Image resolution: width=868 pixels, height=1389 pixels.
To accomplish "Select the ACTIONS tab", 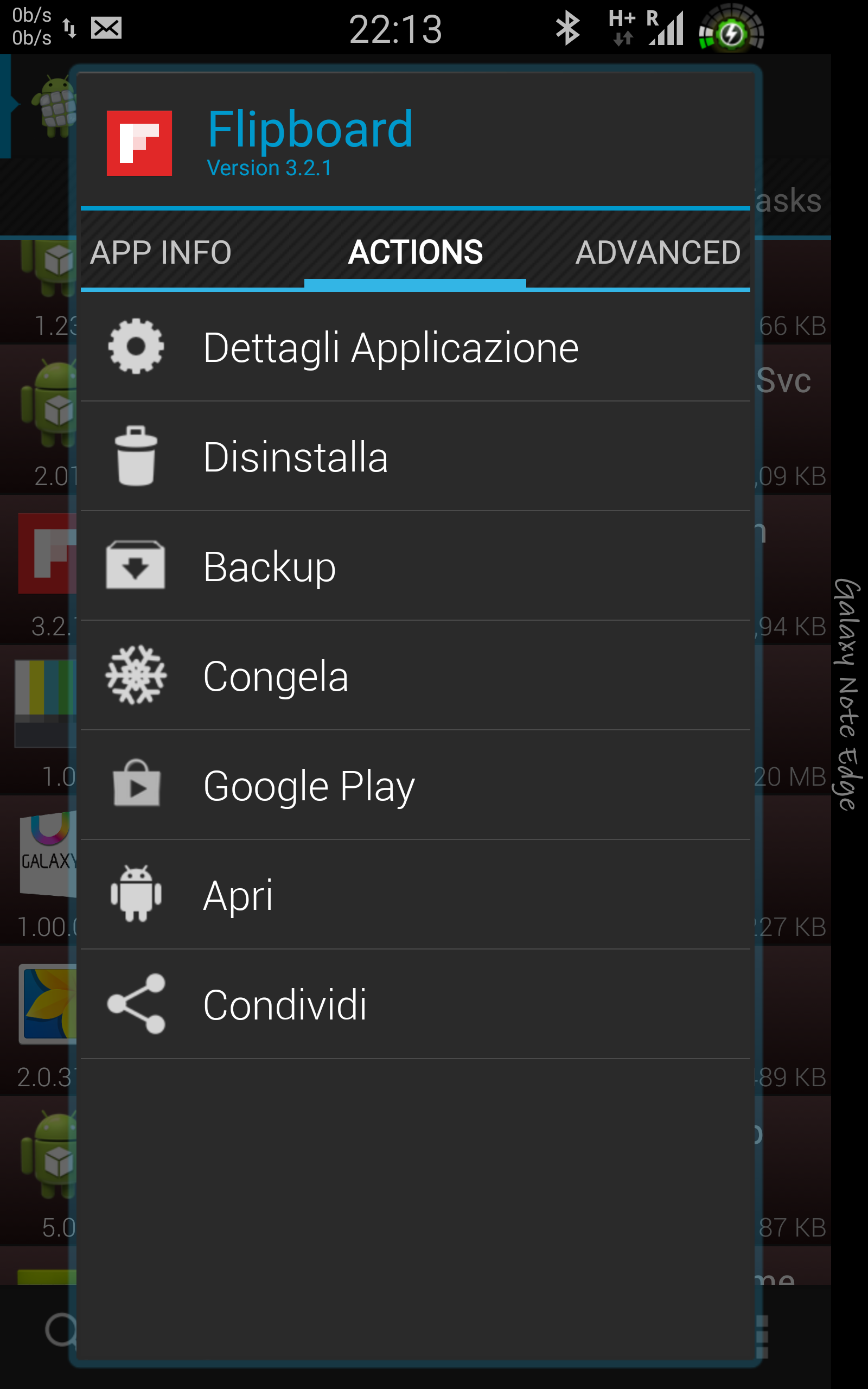I will click(415, 252).
